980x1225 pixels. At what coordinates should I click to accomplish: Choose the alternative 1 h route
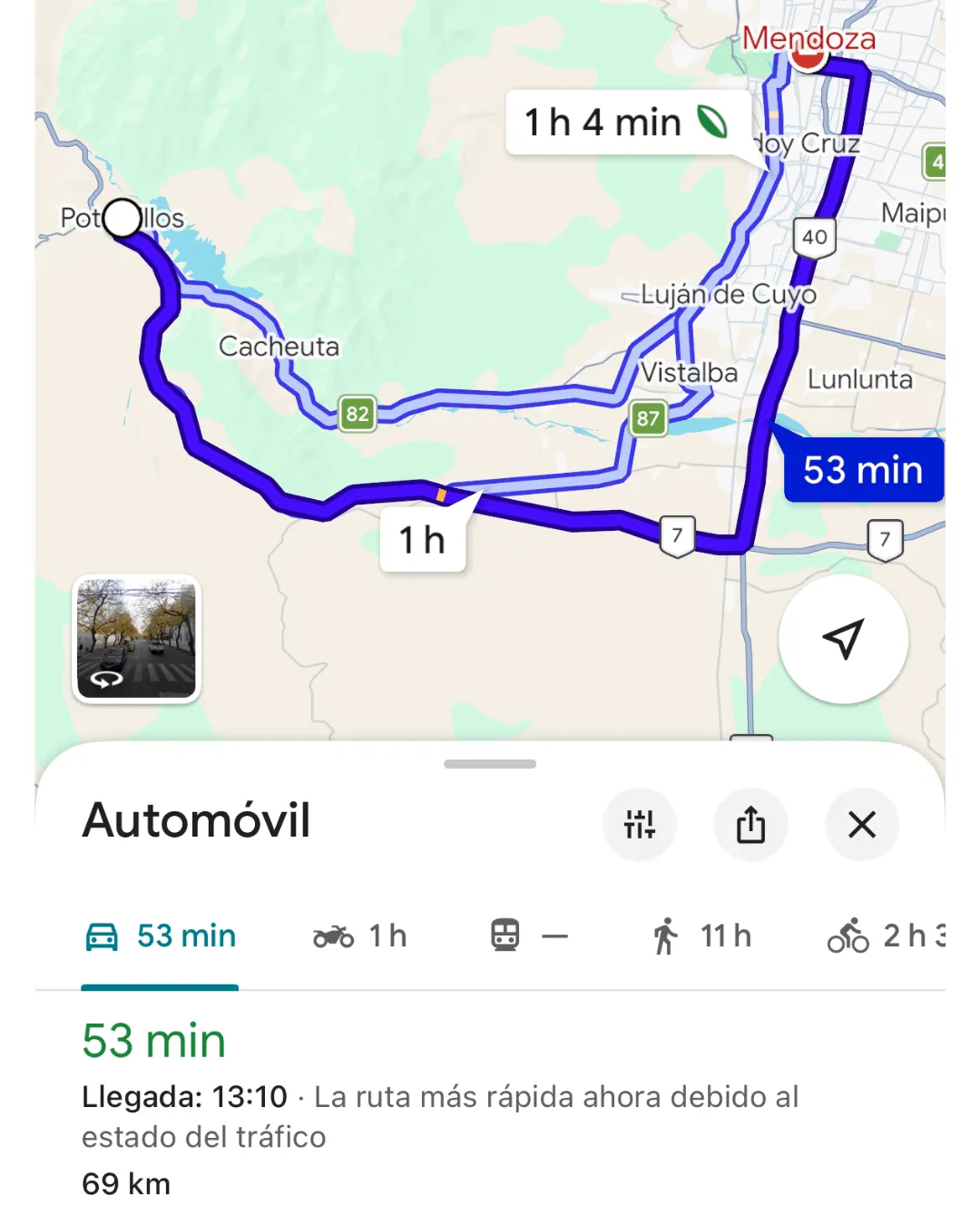pyautogui.click(x=422, y=539)
